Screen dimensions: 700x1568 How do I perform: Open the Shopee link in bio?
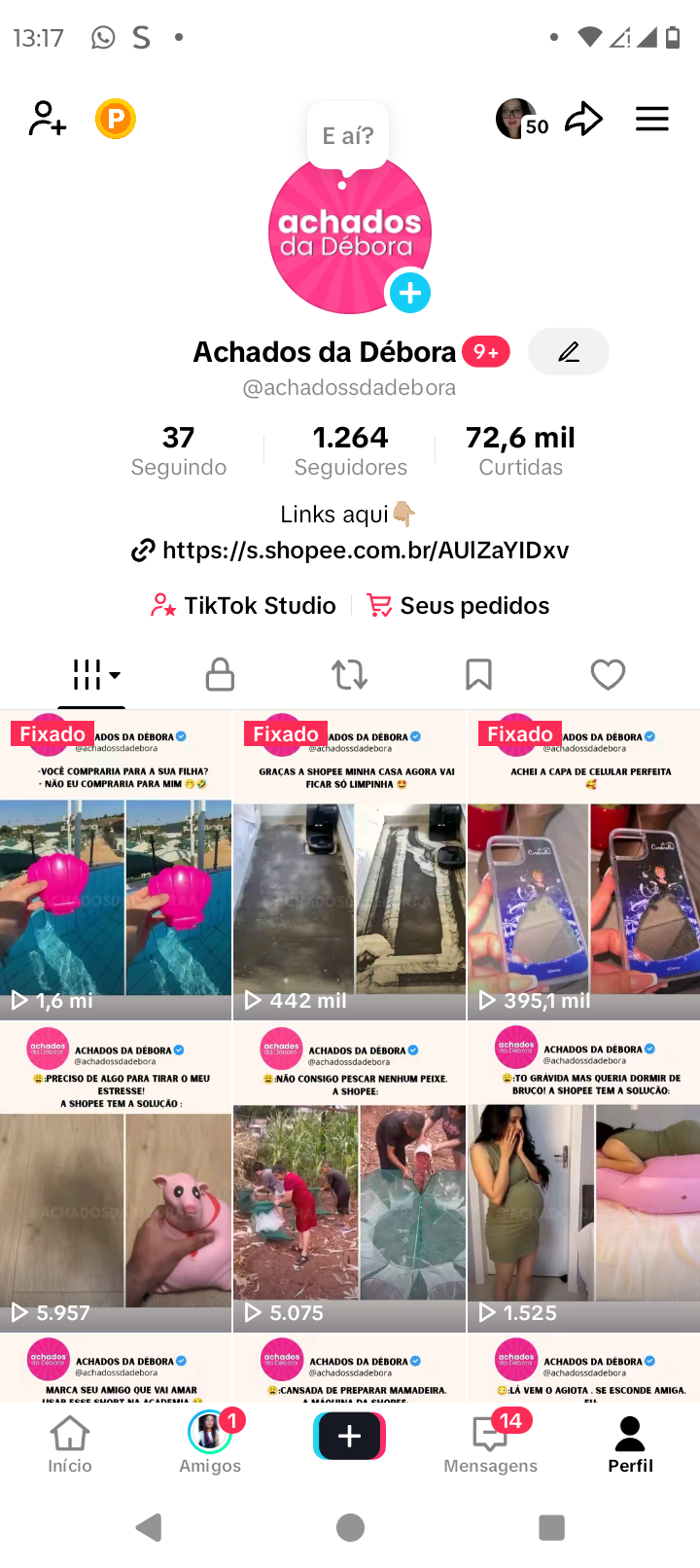[350, 551]
